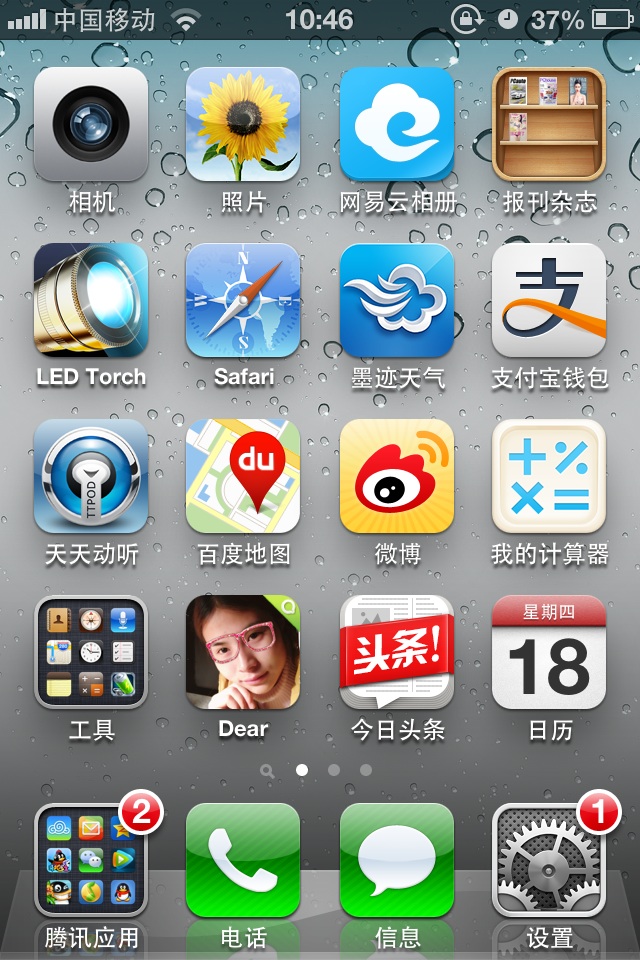Open 设置 settings app

(549, 860)
